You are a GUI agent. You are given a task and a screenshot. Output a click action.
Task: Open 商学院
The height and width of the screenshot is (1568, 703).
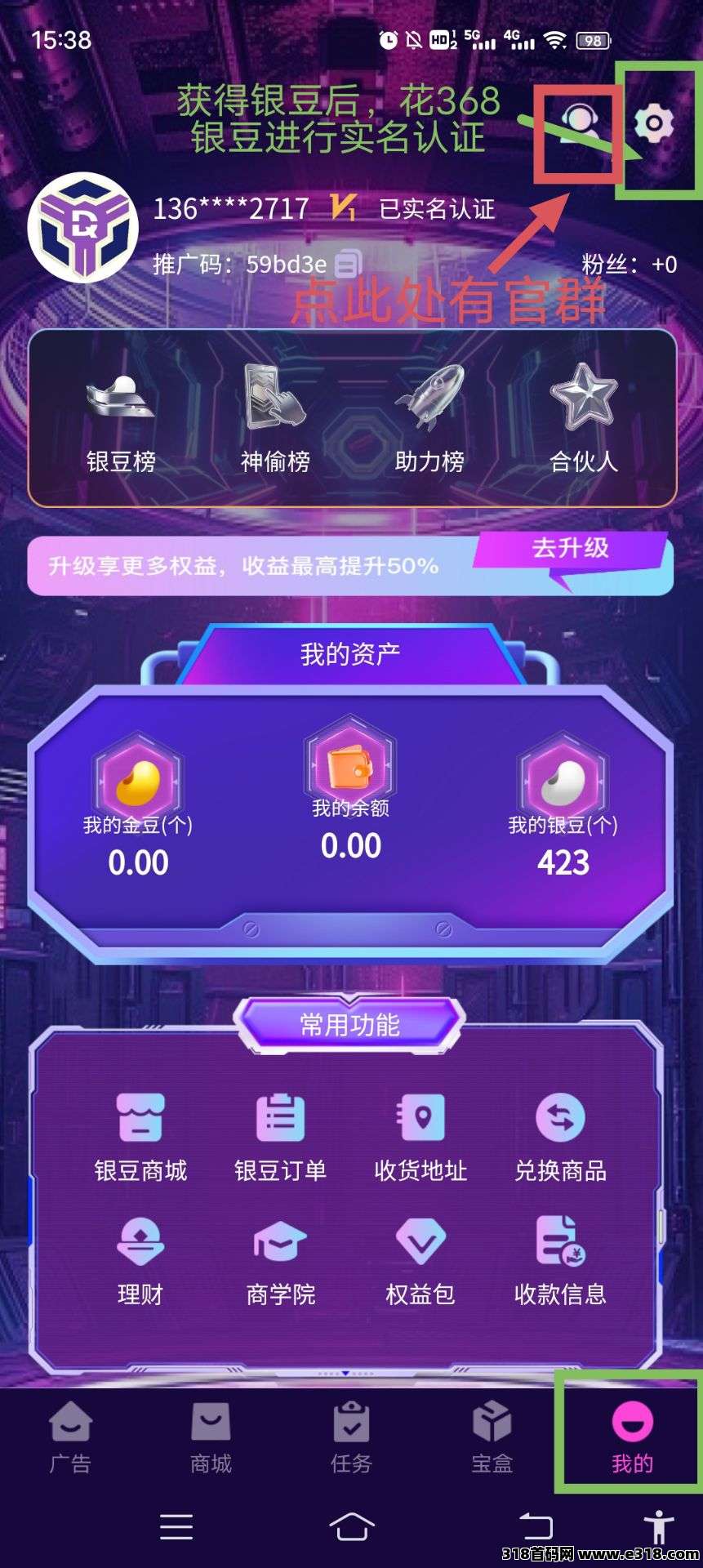(x=280, y=1261)
